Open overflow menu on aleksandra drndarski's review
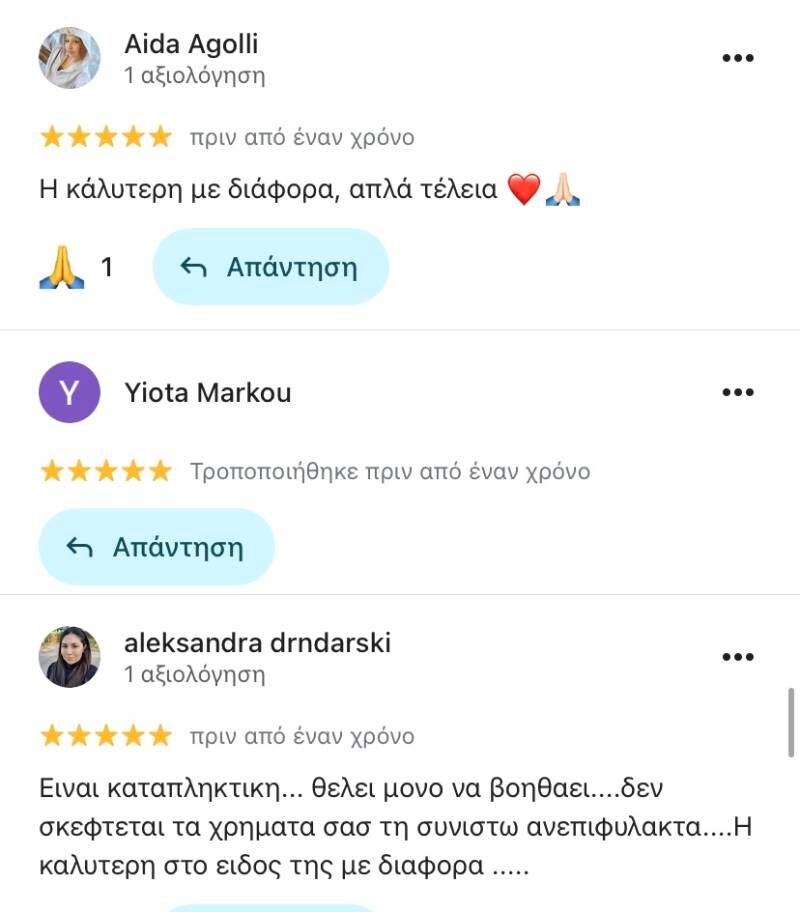Image resolution: width=800 pixels, height=912 pixels. click(737, 657)
